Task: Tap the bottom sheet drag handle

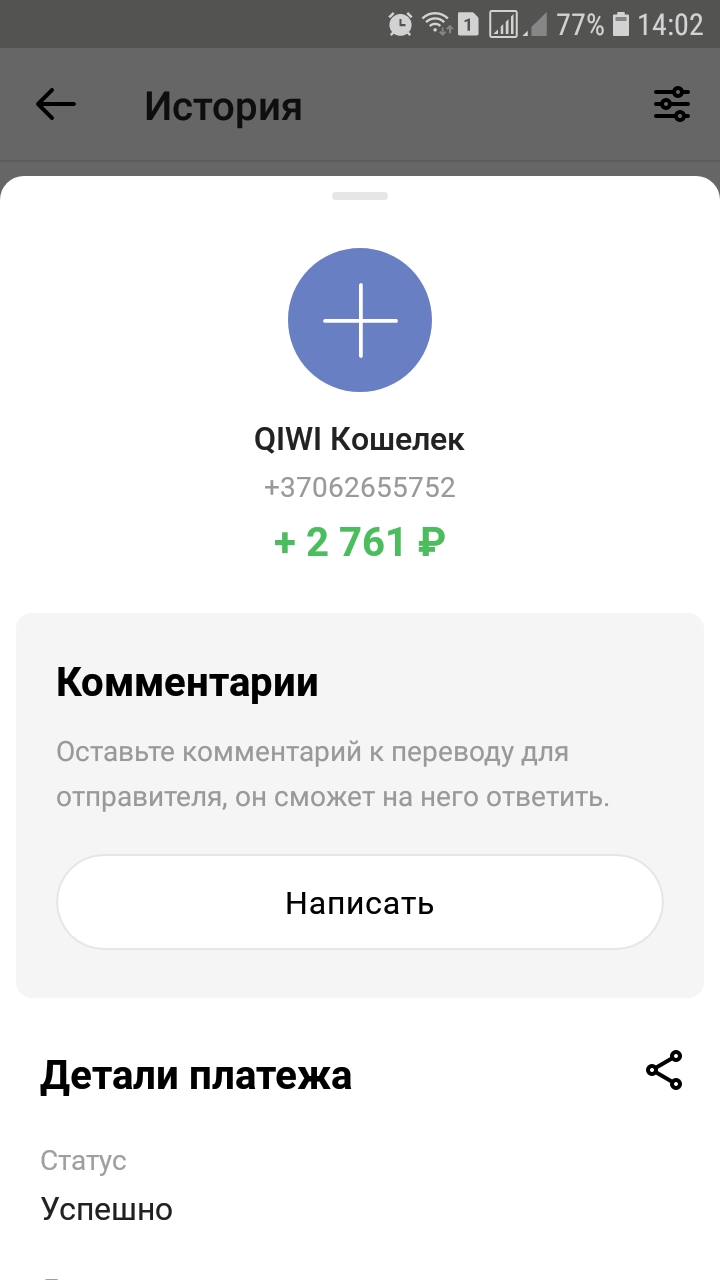Action: pyautogui.click(x=360, y=196)
